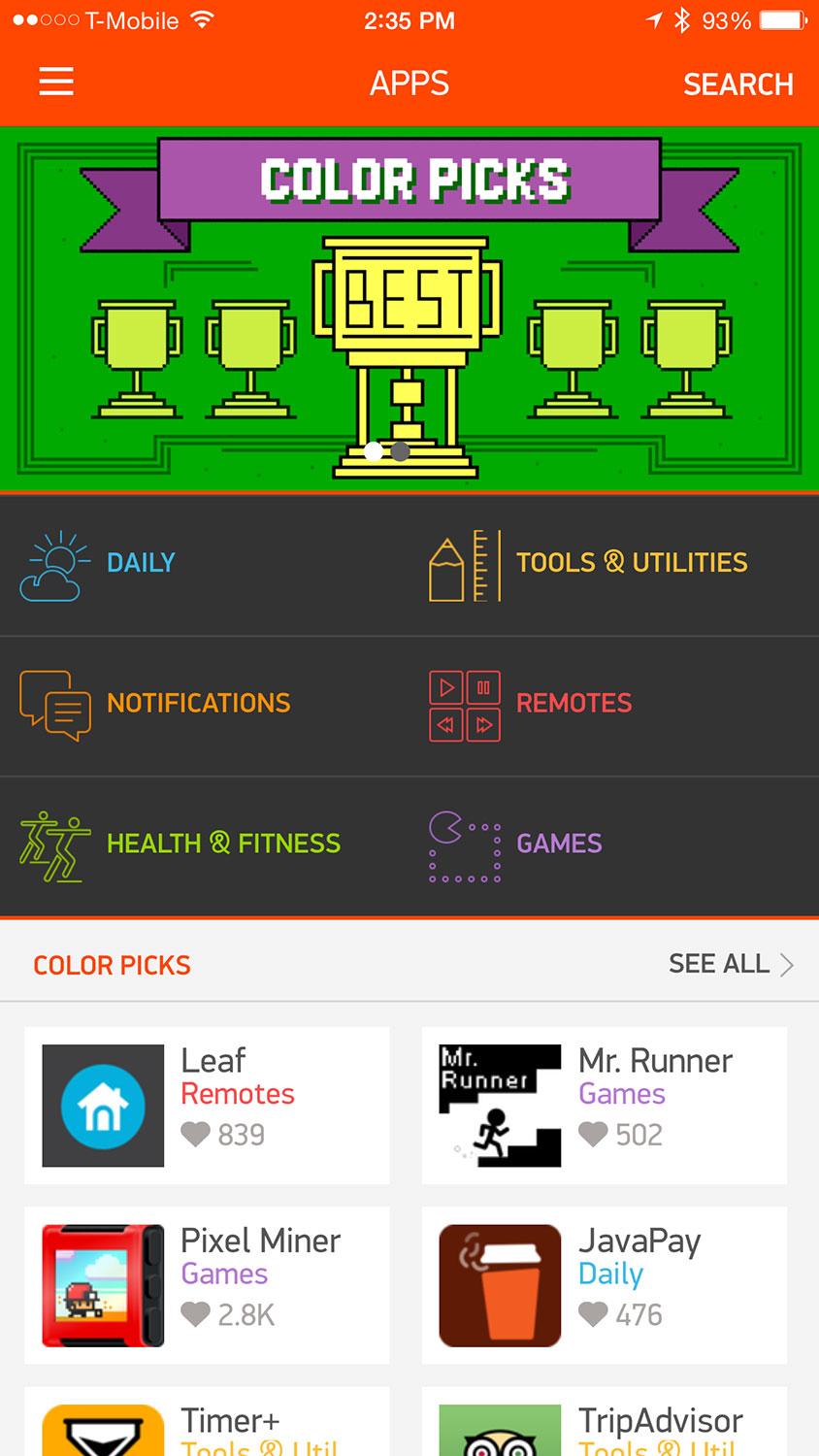Select the JavaPay app

pyautogui.click(x=605, y=1285)
